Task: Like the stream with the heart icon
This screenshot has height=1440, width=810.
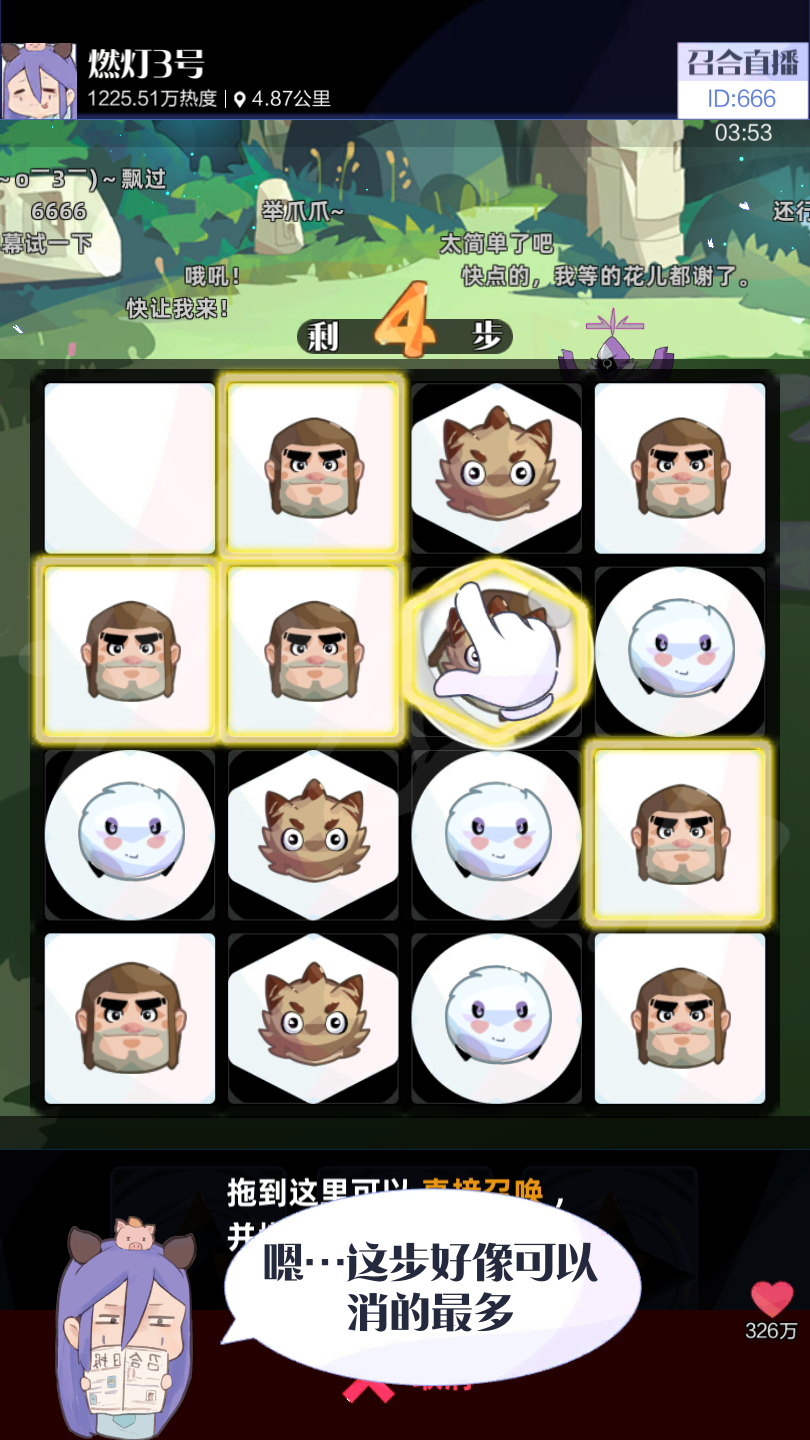Action: (771, 1299)
